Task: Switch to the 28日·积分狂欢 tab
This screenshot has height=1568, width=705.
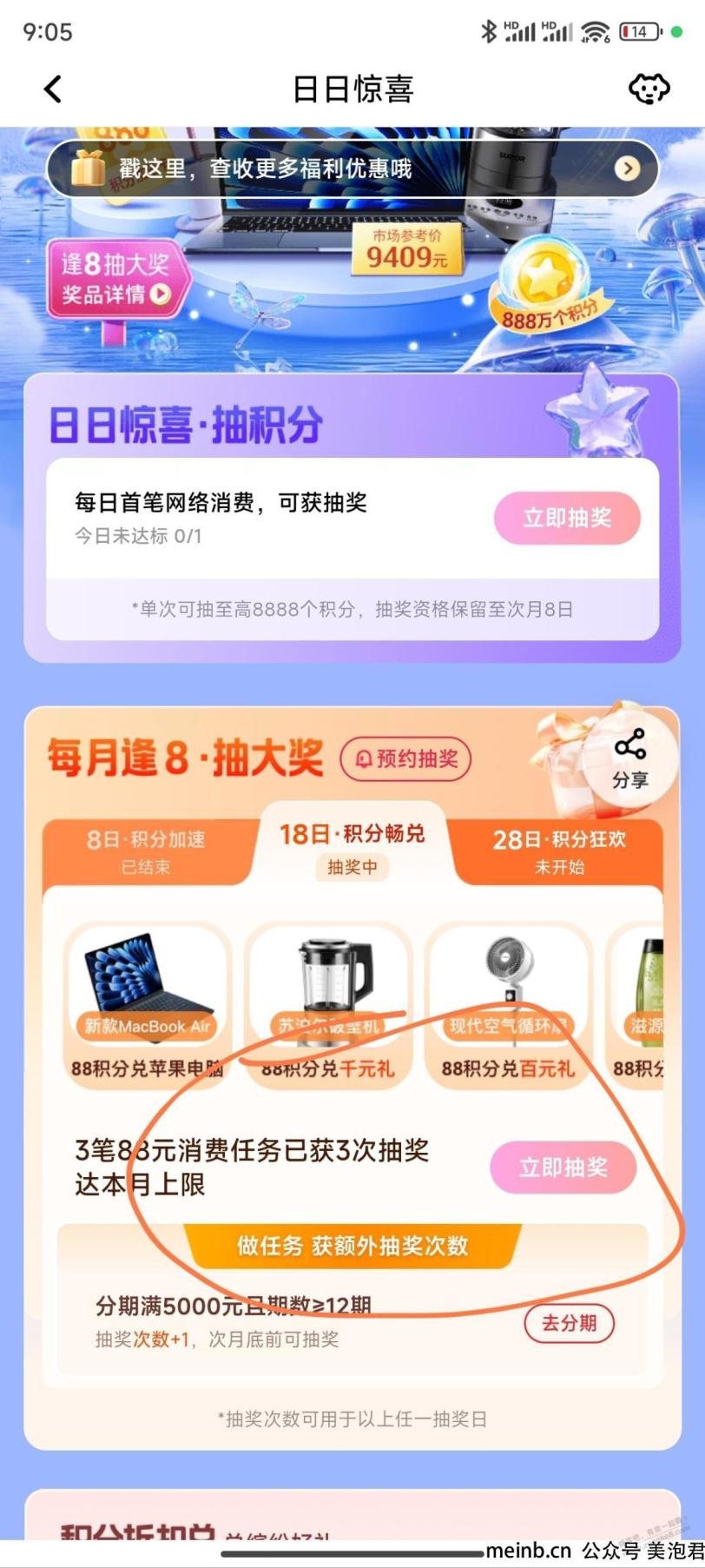Action: point(559,850)
